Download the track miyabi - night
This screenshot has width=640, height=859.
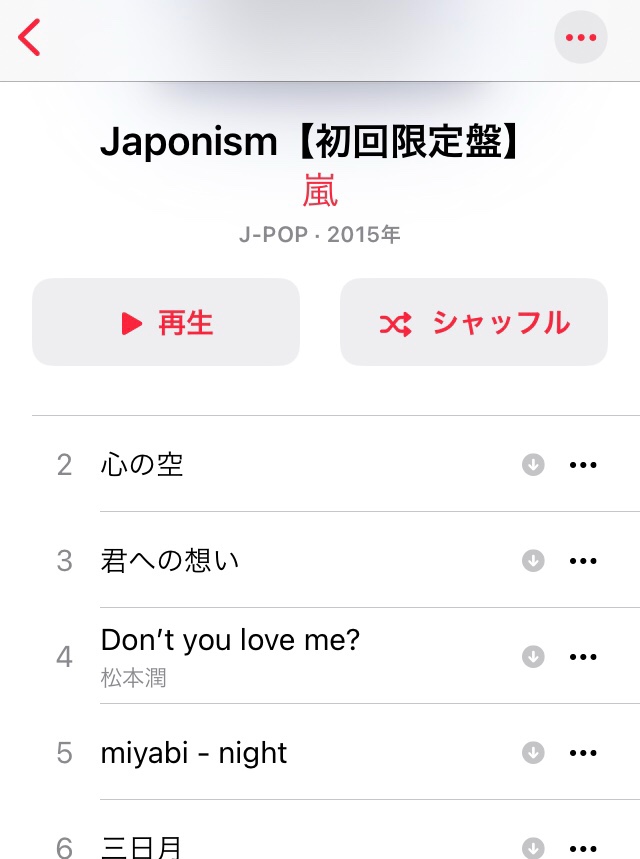[533, 753]
